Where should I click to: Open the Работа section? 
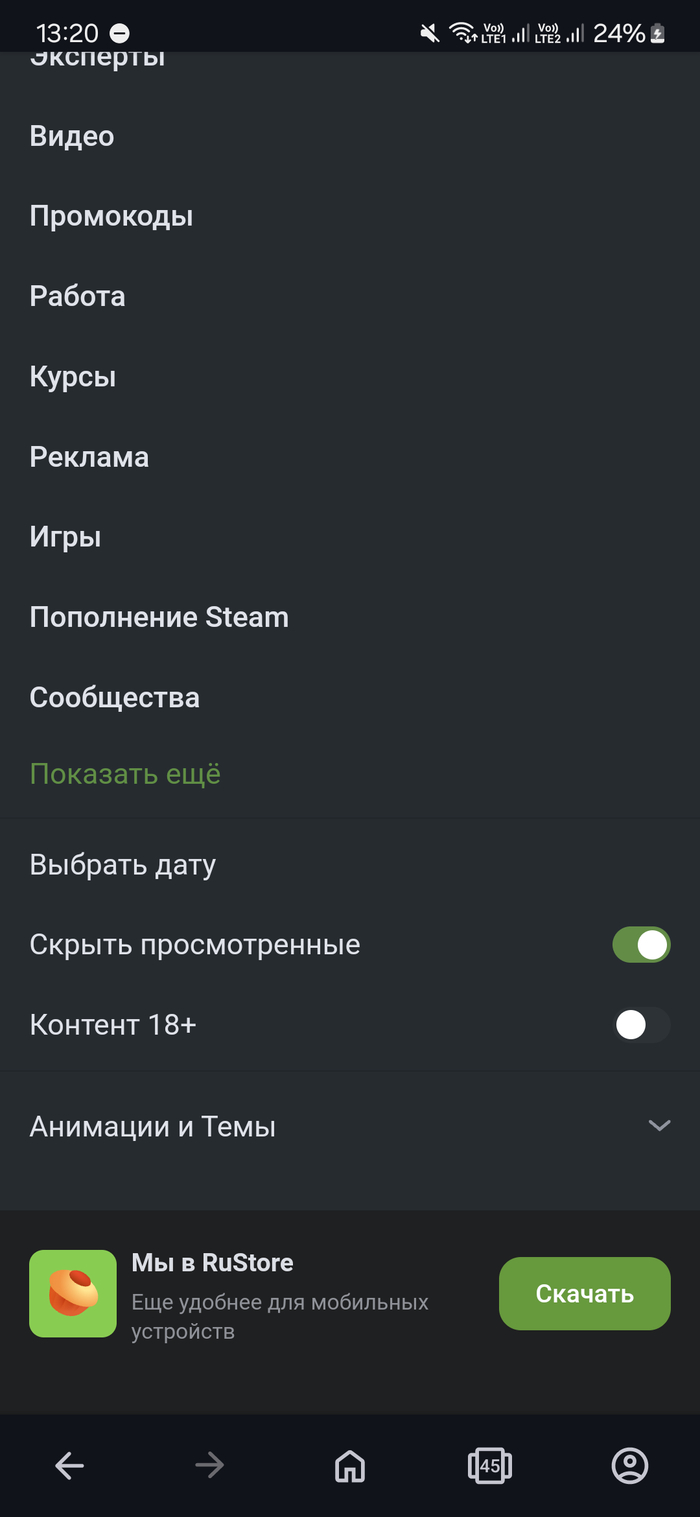click(x=77, y=296)
